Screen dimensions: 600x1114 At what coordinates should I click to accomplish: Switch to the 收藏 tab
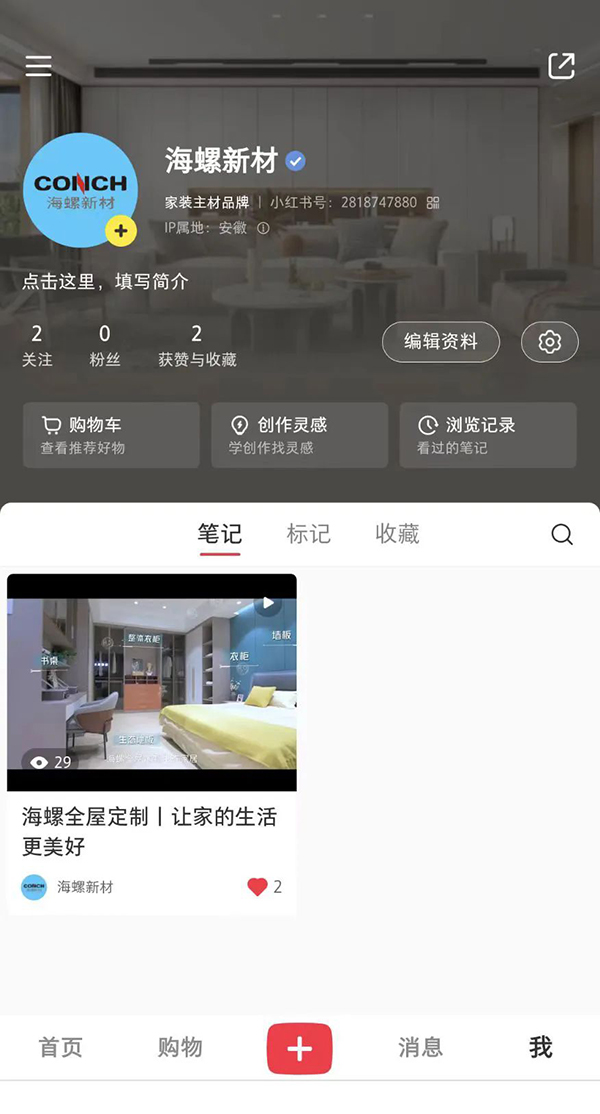(x=397, y=534)
